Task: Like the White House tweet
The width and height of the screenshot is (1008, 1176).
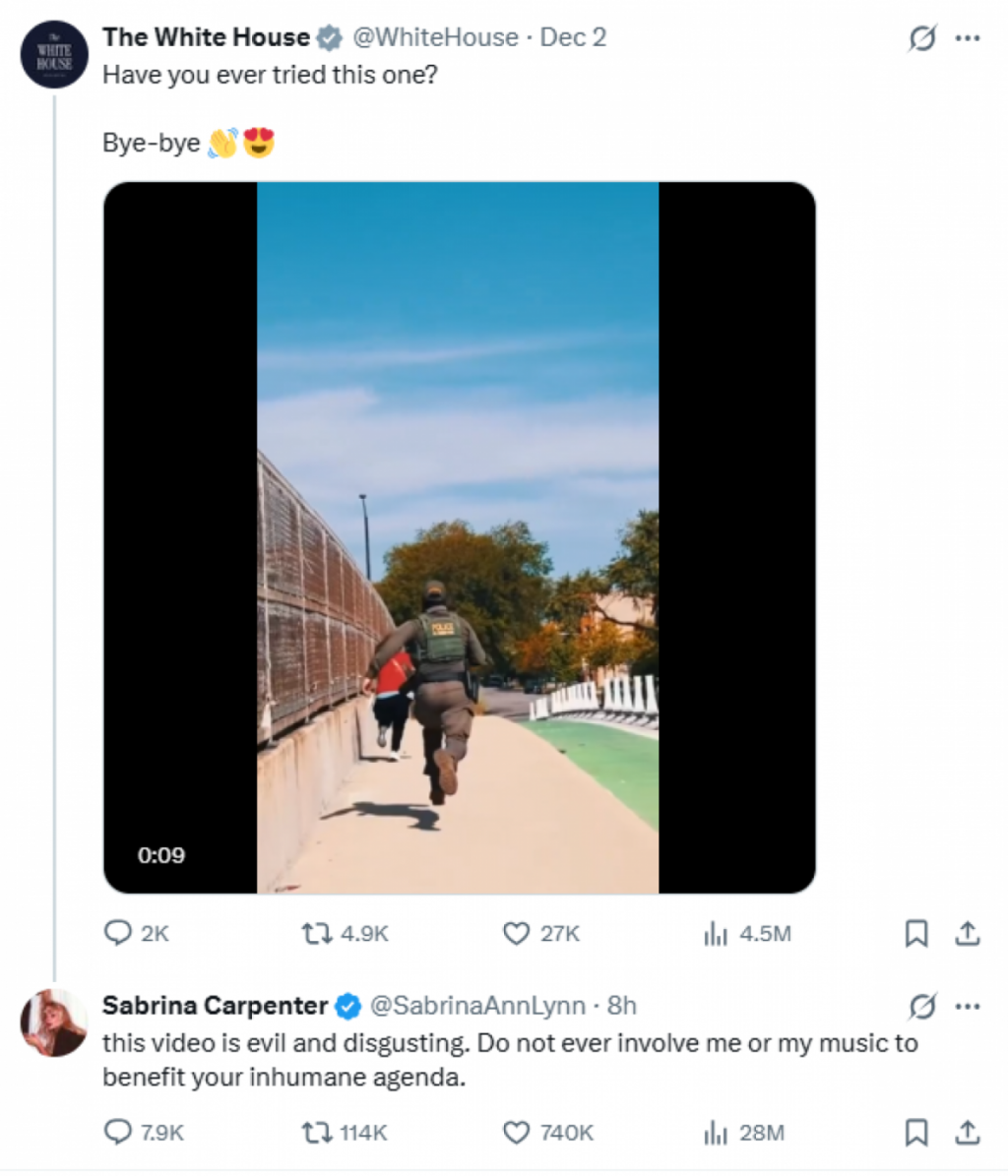Action: (522, 934)
